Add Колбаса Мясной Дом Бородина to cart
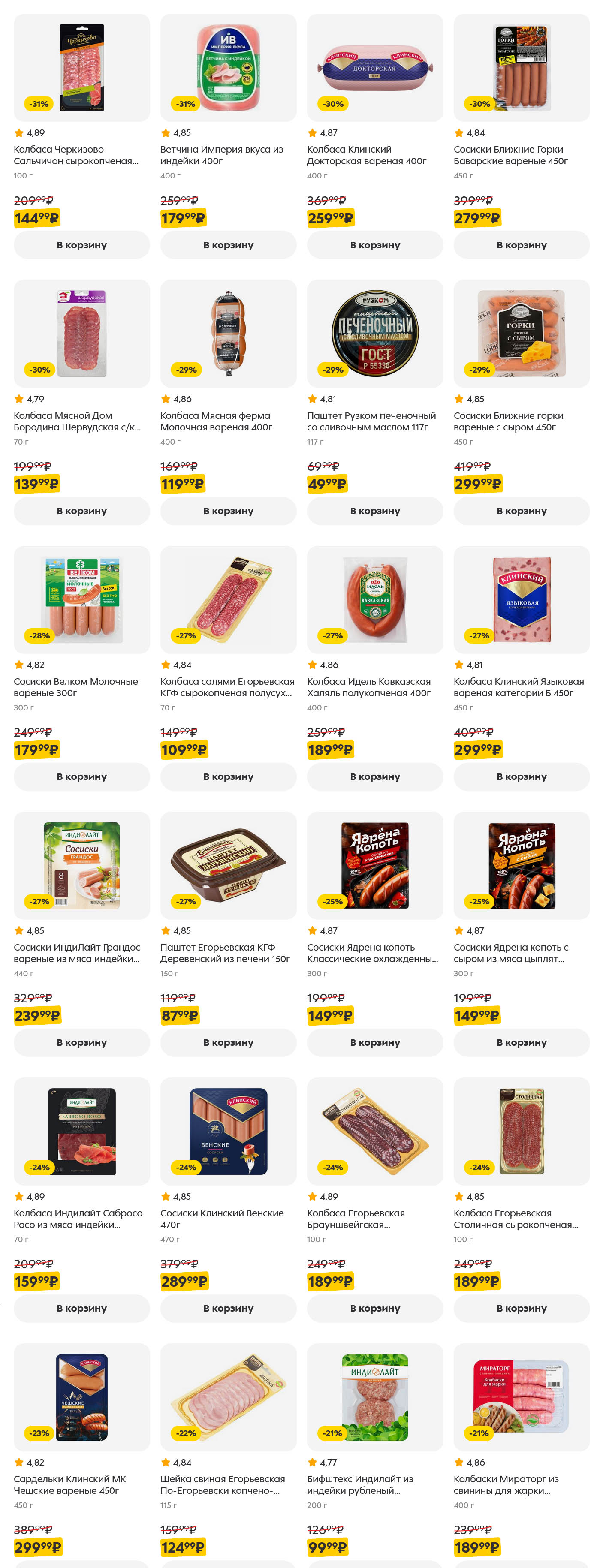 (x=81, y=511)
